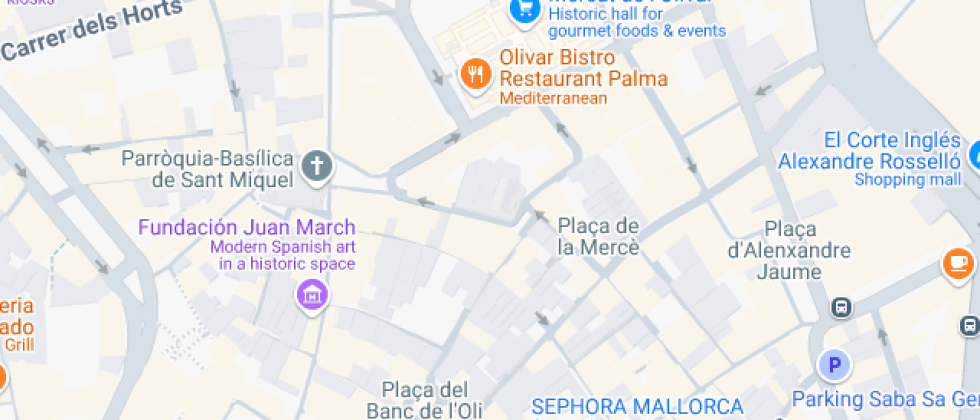Select the El Corte Inglés shopping pin
980x420 pixels.
974,156
